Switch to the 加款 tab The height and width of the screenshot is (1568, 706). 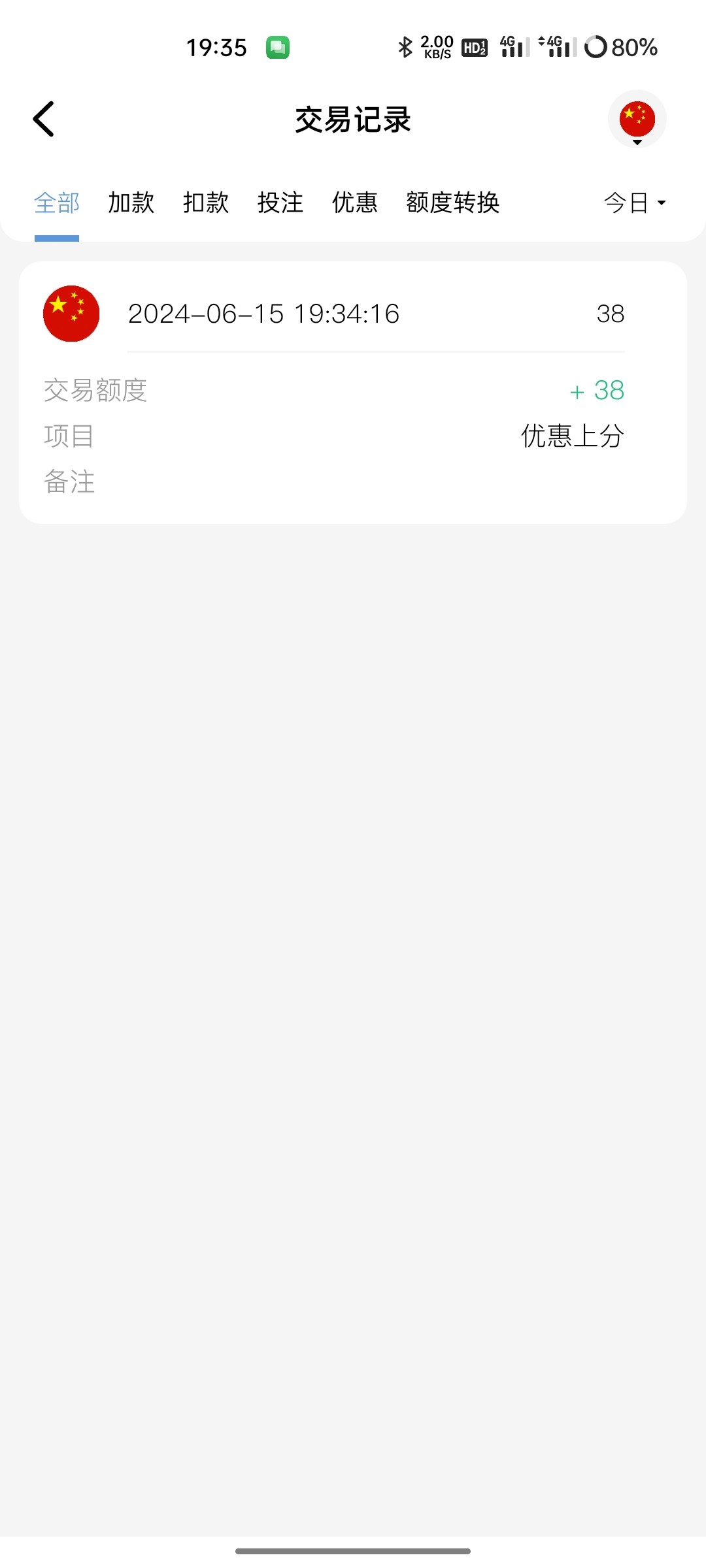131,203
